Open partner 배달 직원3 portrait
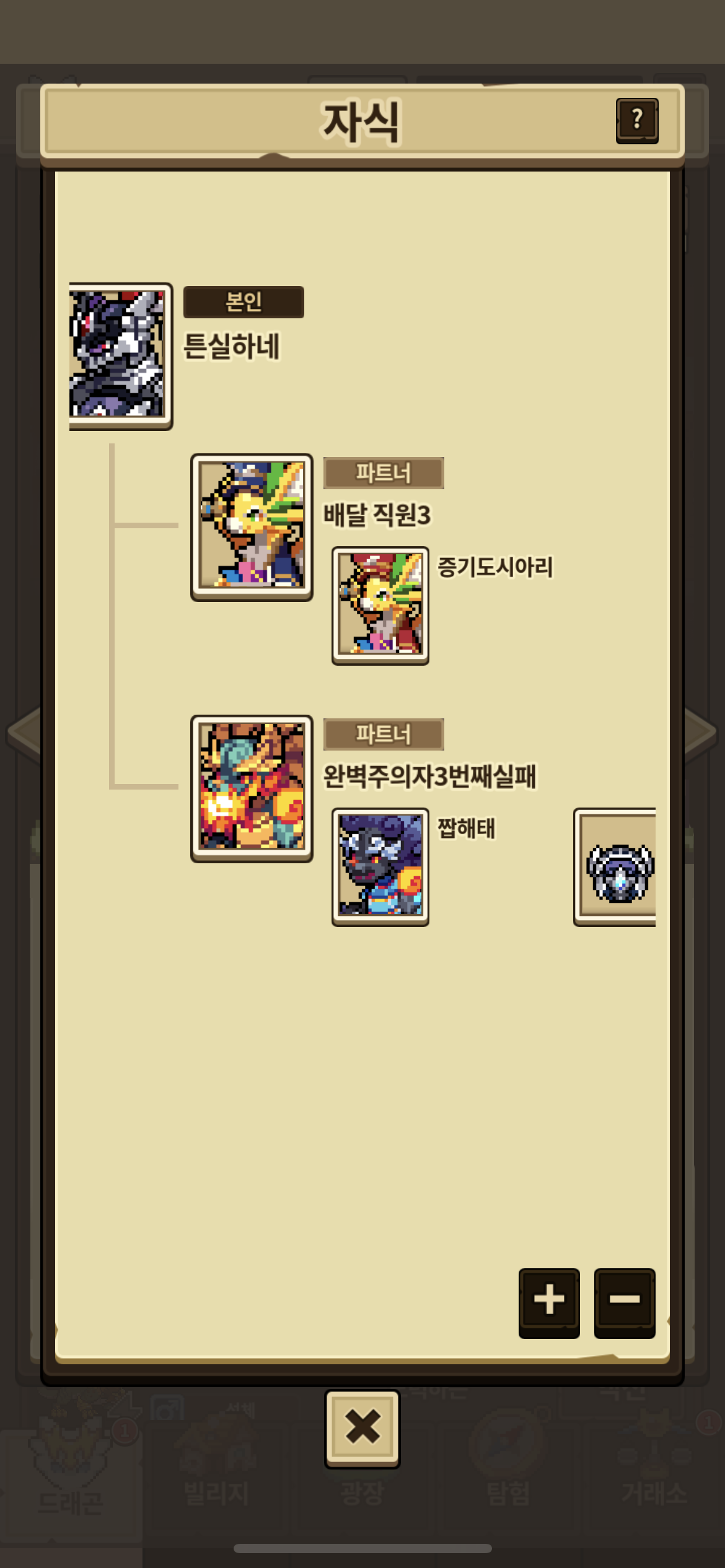This screenshot has width=725, height=1568. (252, 526)
